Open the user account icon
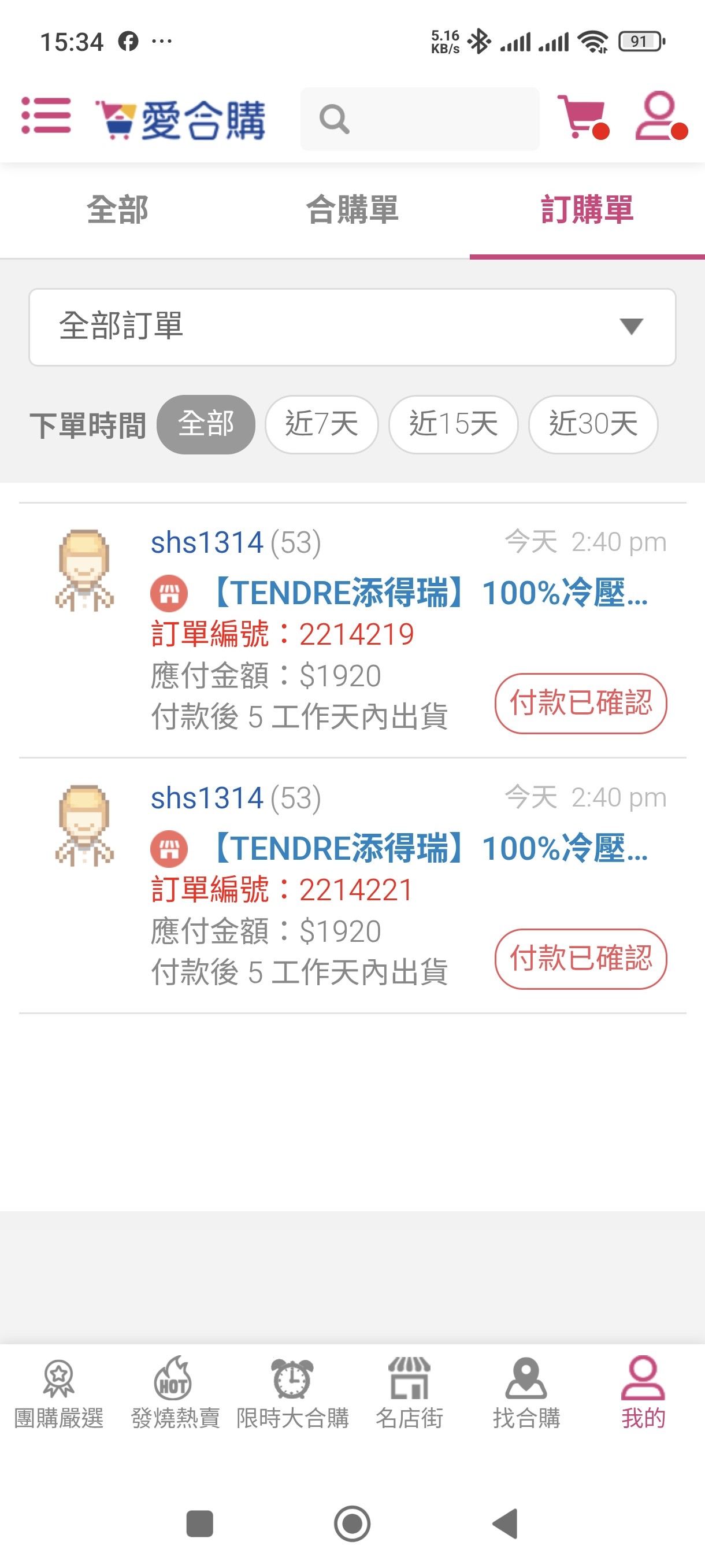 659,117
